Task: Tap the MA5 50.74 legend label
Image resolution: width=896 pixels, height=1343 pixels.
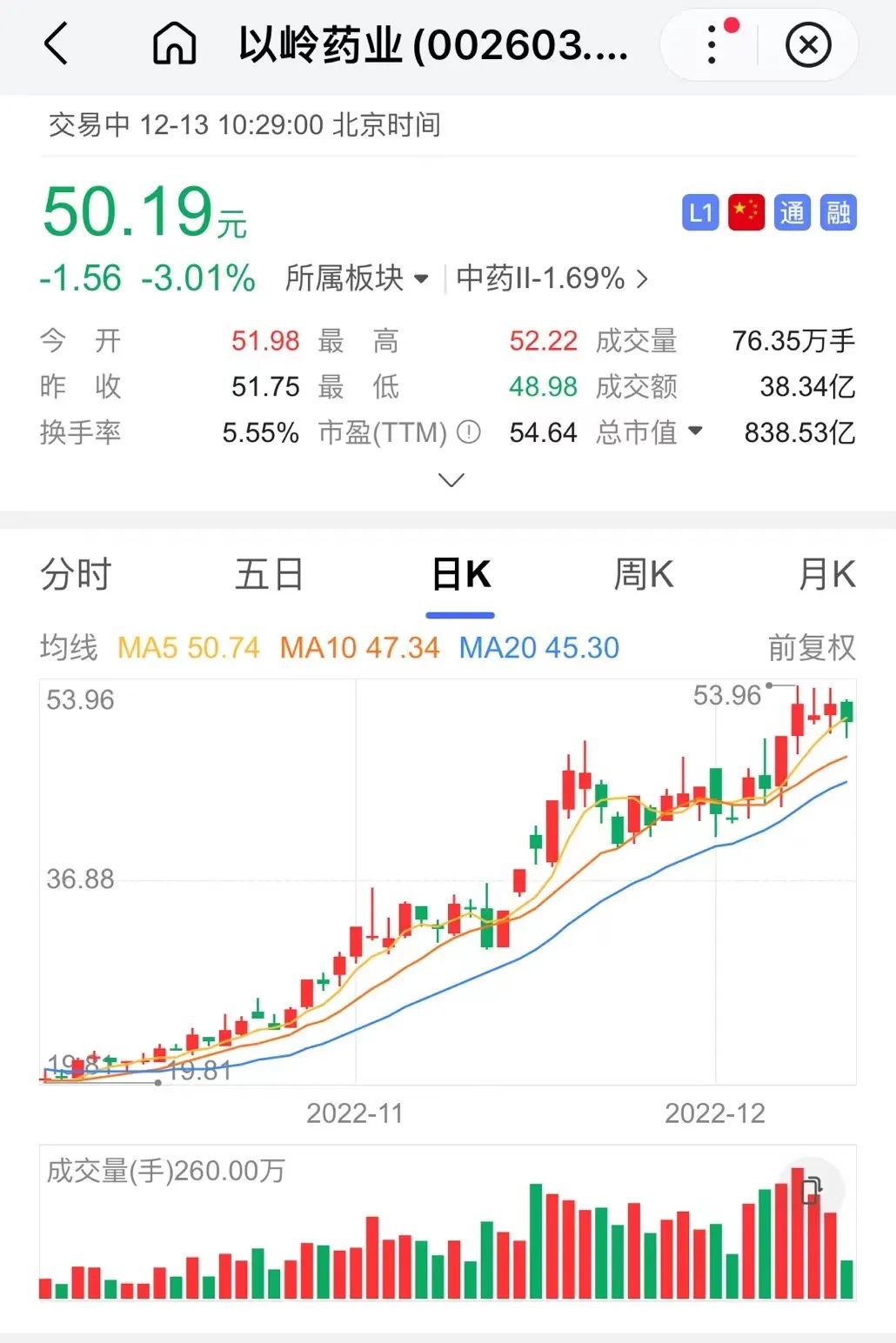Action: (188, 648)
